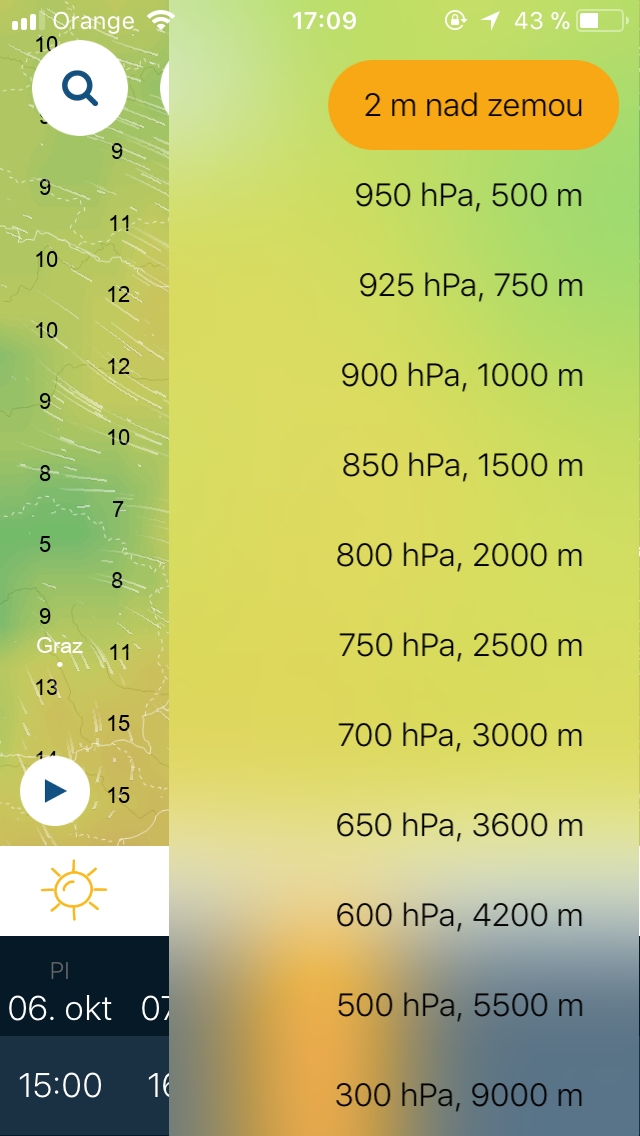This screenshot has width=640, height=1136.
Task: Select the 2 m nad zemou level
Action: coord(473,105)
